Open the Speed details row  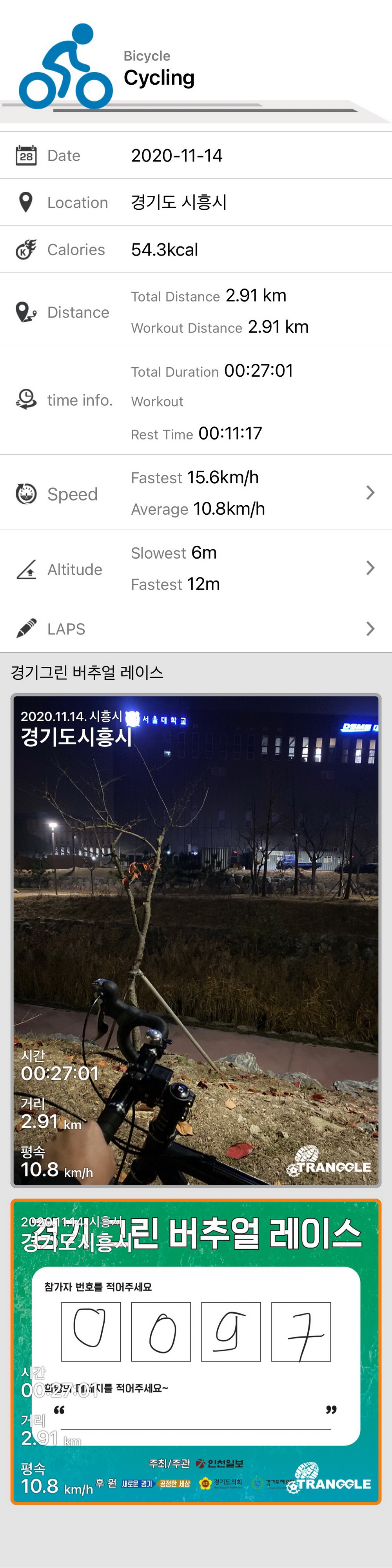tap(195, 492)
